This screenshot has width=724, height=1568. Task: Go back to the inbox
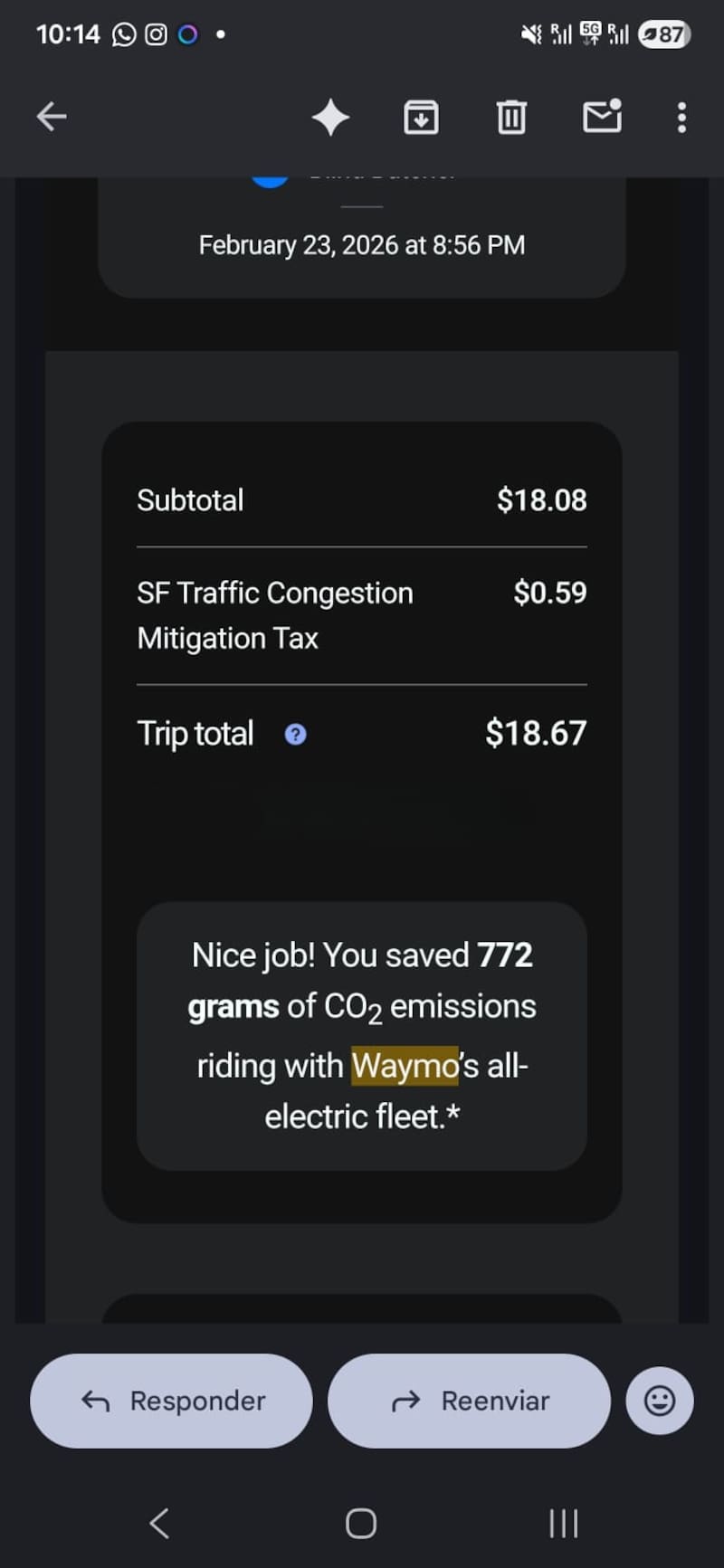(52, 117)
